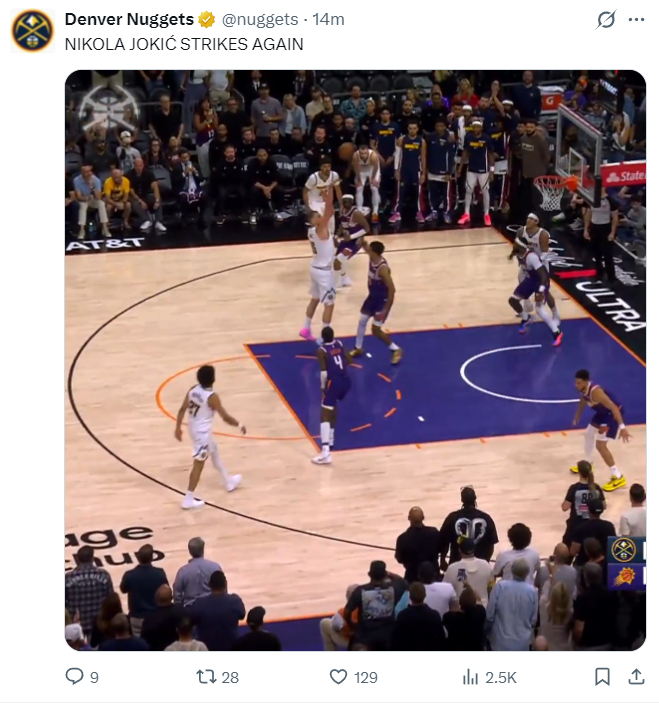
Task: Open the post's more options menu
Action: (x=636, y=20)
